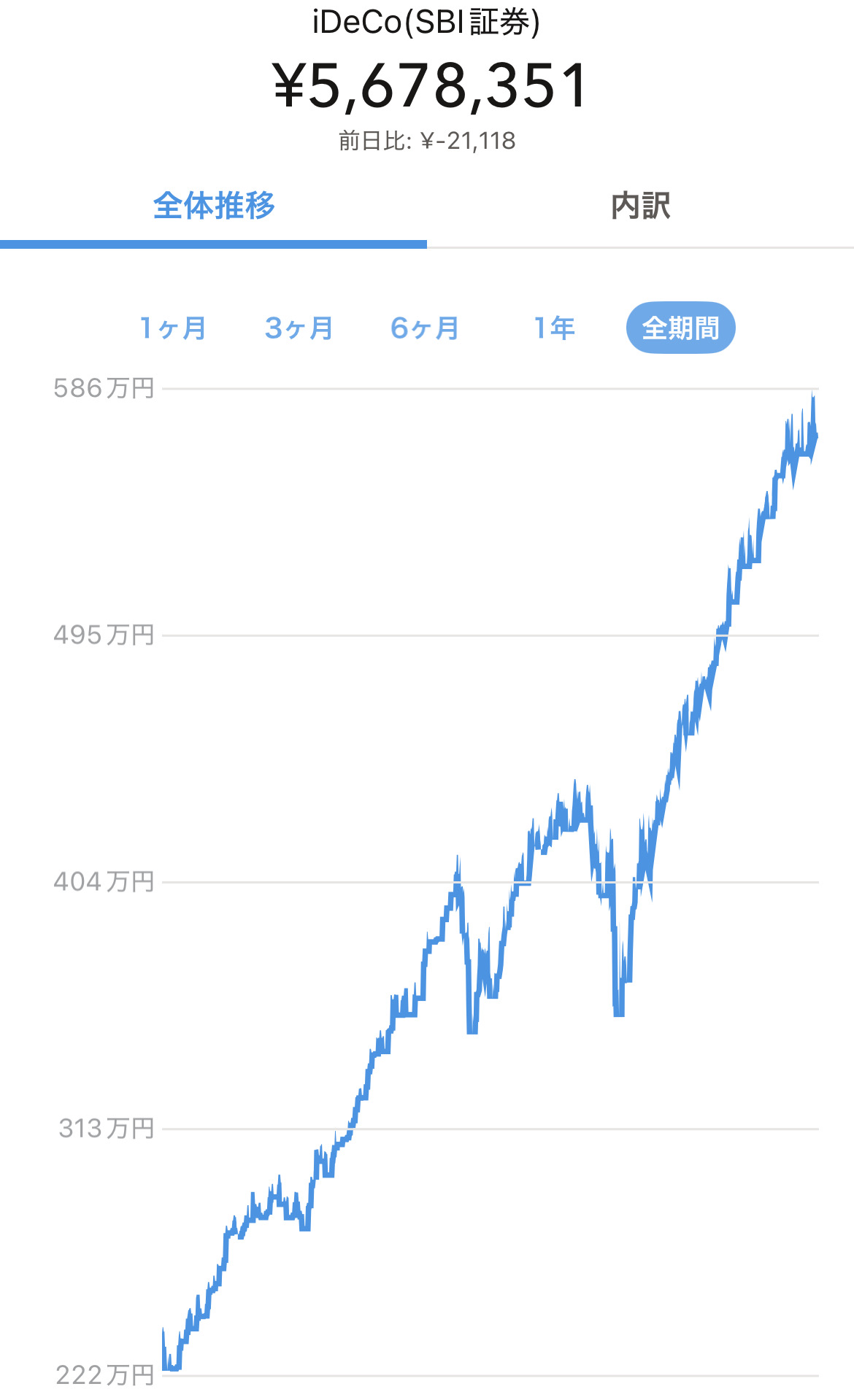Show the 3ヶ月 chart range
The image size is (854, 1400).
point(299,328)
